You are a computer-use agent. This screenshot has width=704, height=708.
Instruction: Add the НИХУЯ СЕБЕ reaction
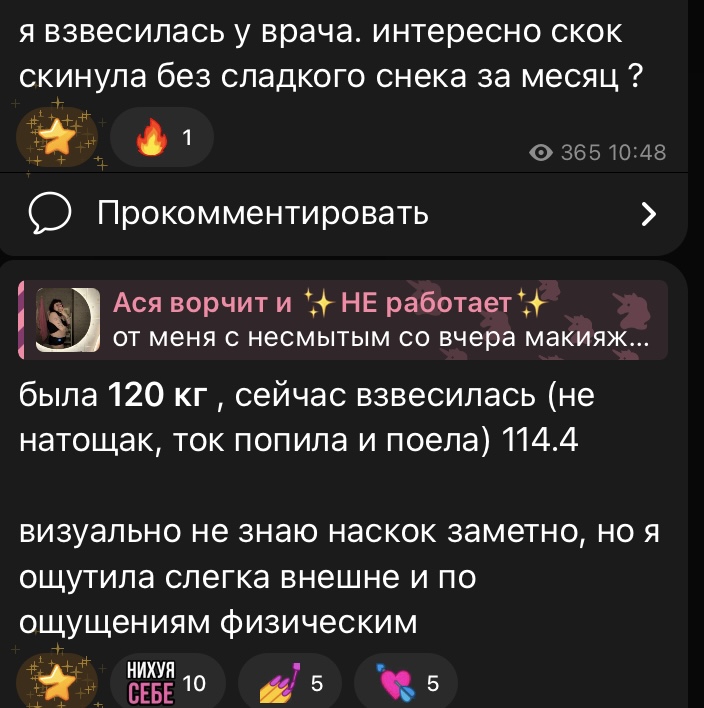coord(166,684)
